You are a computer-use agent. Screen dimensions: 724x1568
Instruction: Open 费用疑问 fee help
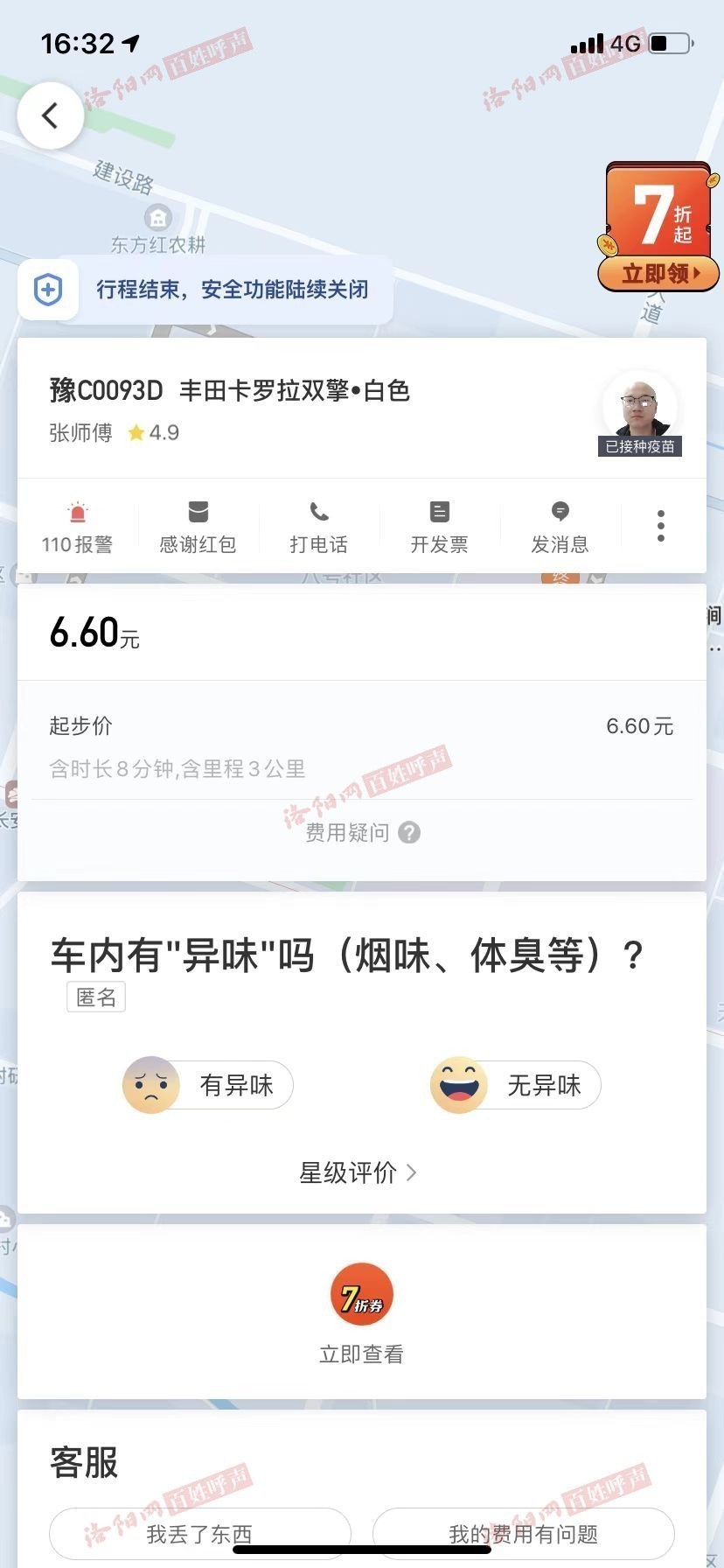362,832
